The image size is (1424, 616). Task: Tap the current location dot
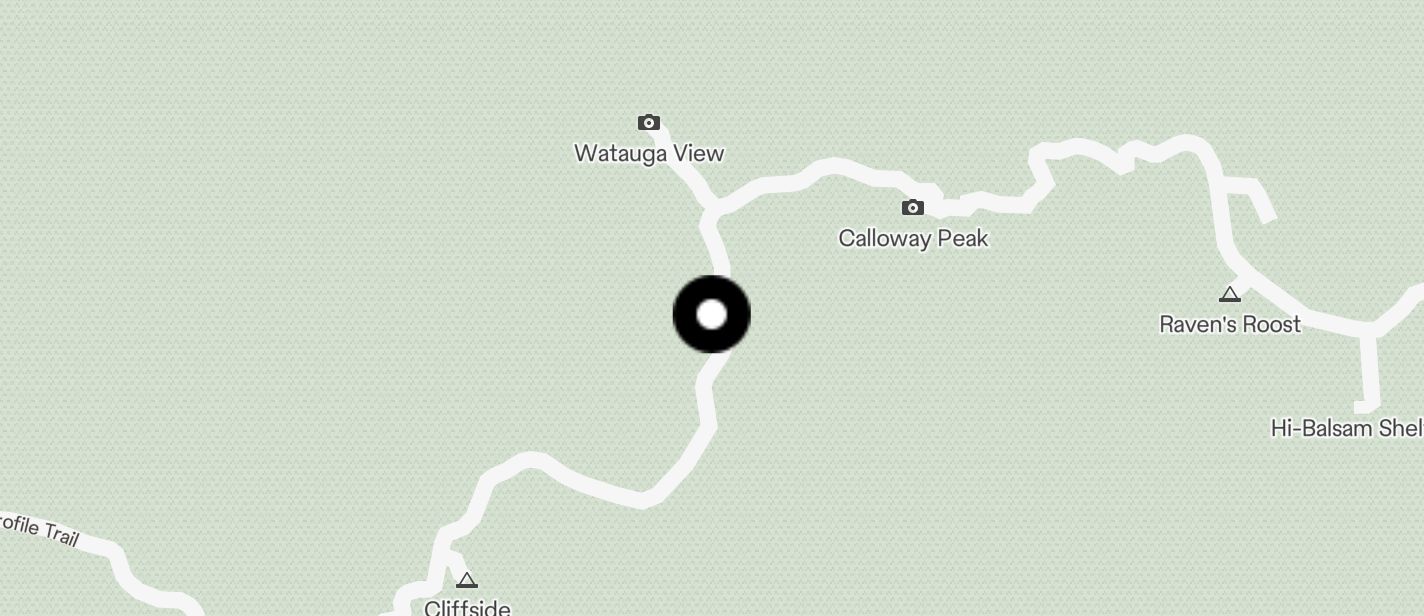(711, 315)
